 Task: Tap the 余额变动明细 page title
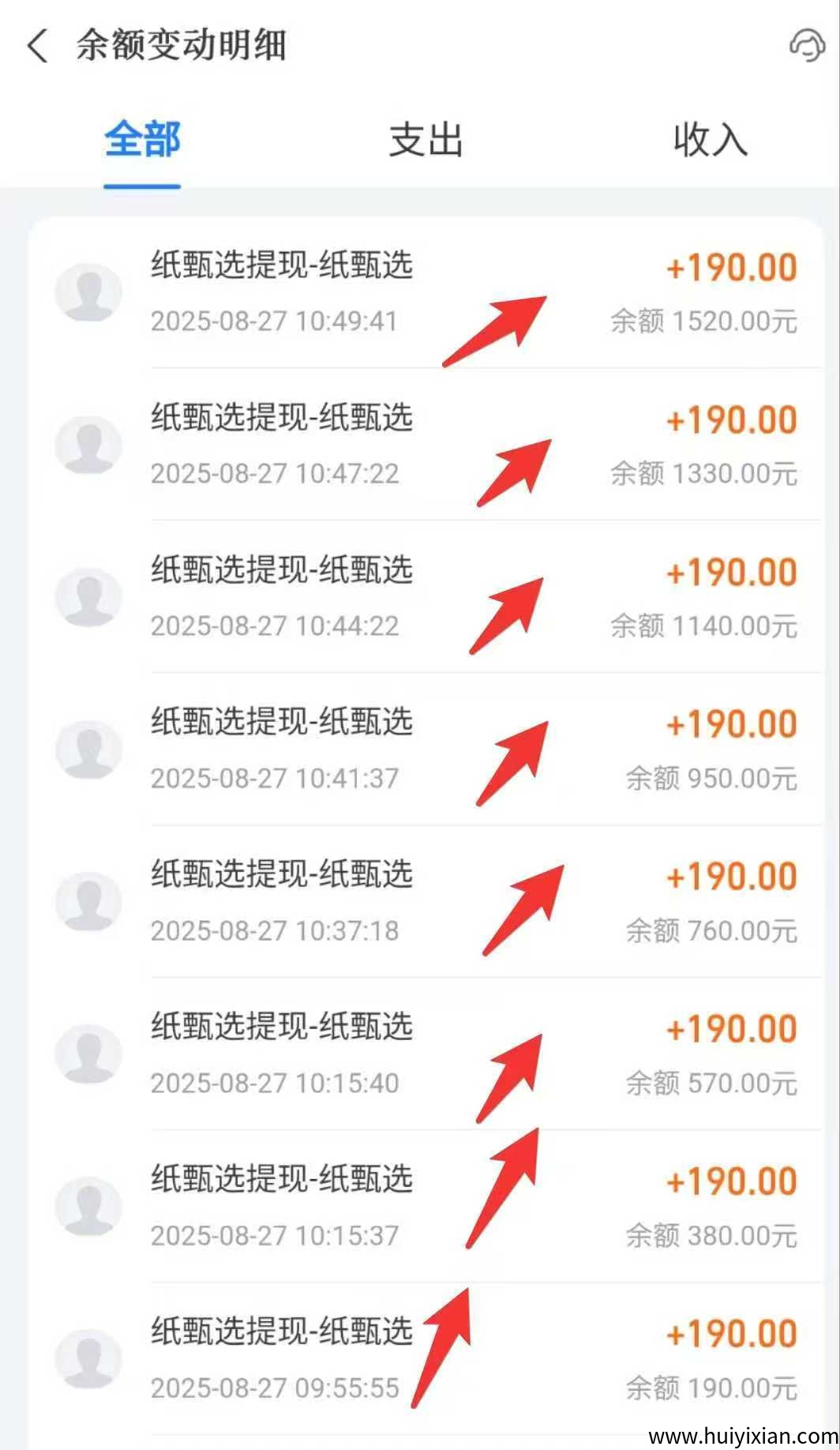pos(182,45)
